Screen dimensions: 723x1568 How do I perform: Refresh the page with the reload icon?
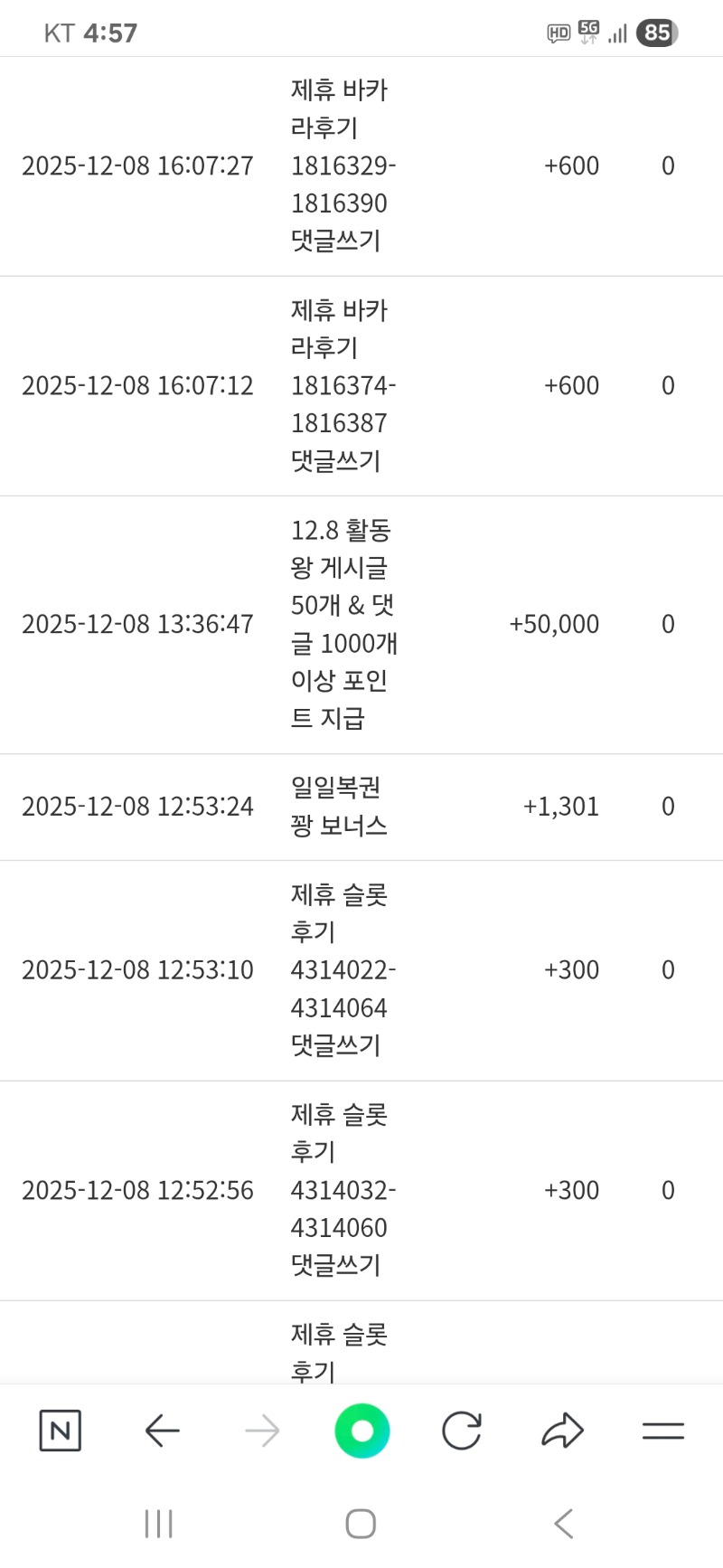pos(462,1430)
